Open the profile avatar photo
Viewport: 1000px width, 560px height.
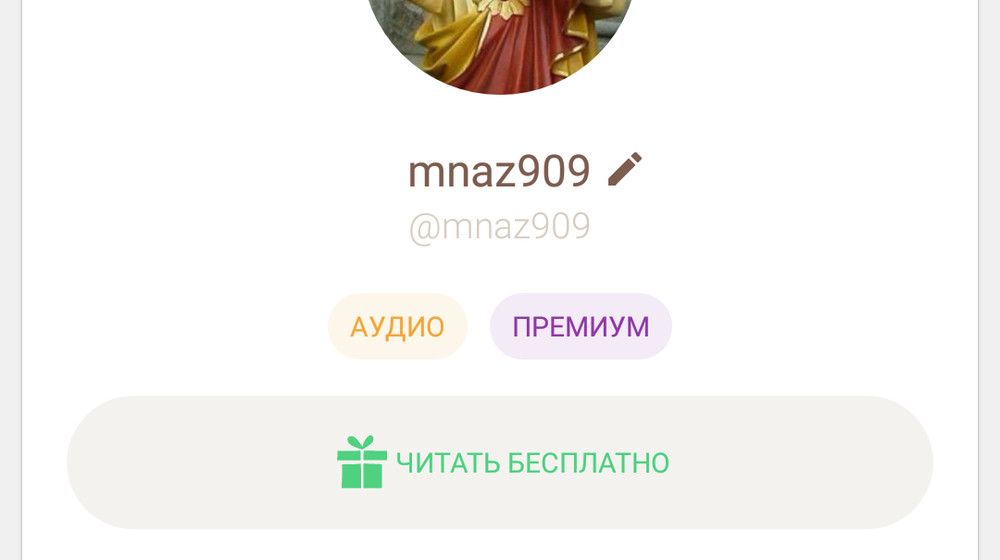pos(500,40)
